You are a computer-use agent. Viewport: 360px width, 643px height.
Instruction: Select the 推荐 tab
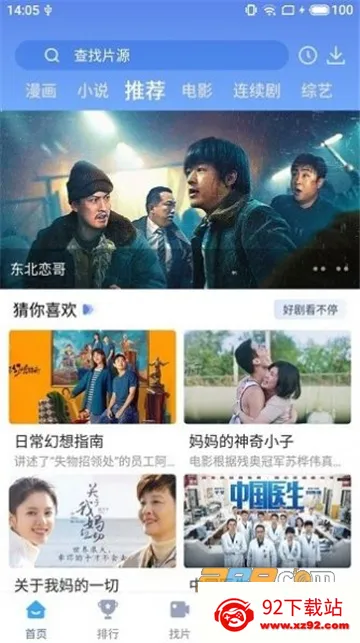pos(145,91)
